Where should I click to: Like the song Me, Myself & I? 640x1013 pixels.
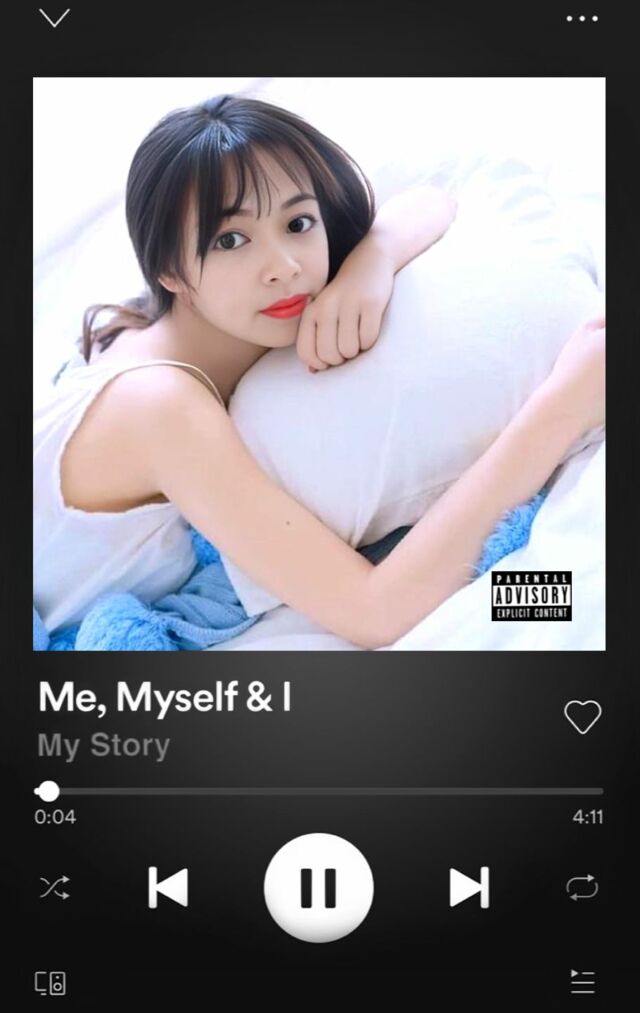582,716
